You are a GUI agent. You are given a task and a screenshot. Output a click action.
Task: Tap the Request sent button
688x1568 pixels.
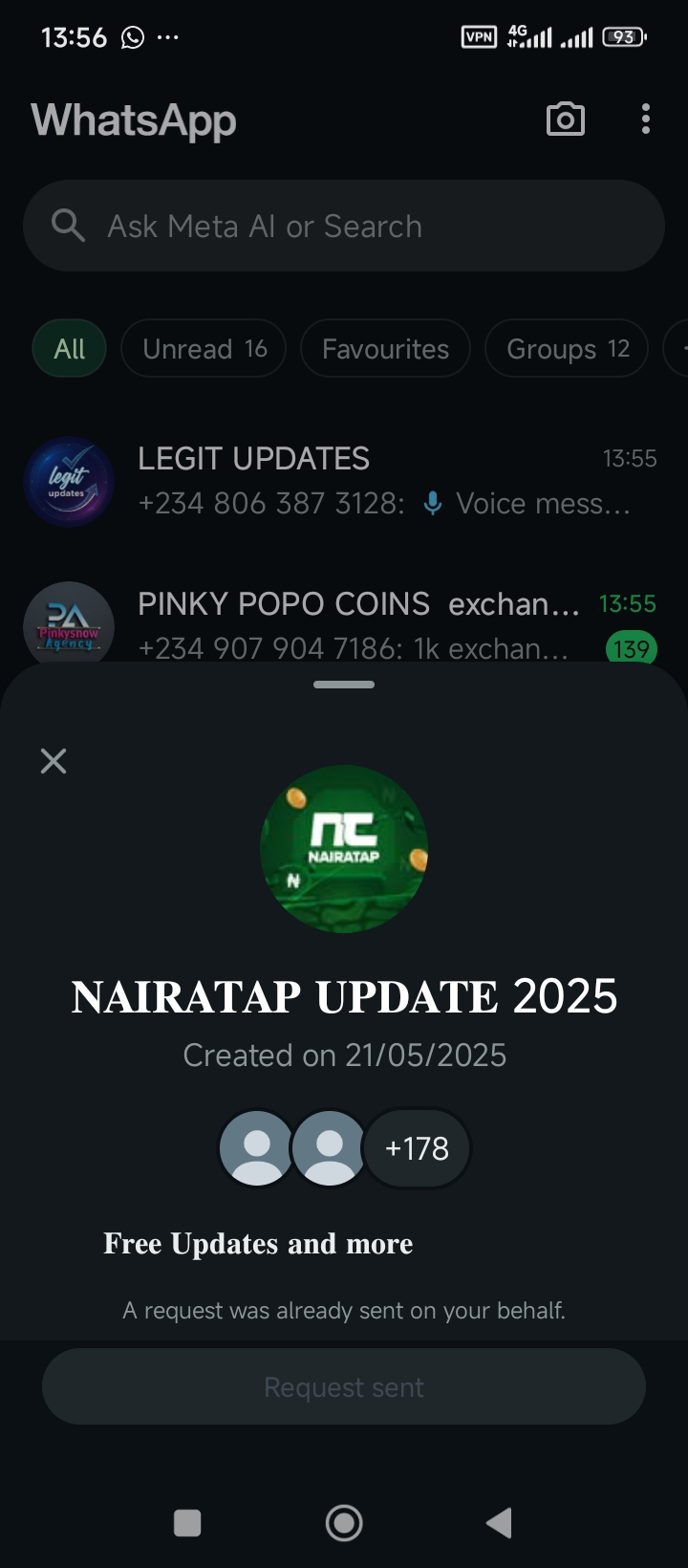[x=344, y=1387]
